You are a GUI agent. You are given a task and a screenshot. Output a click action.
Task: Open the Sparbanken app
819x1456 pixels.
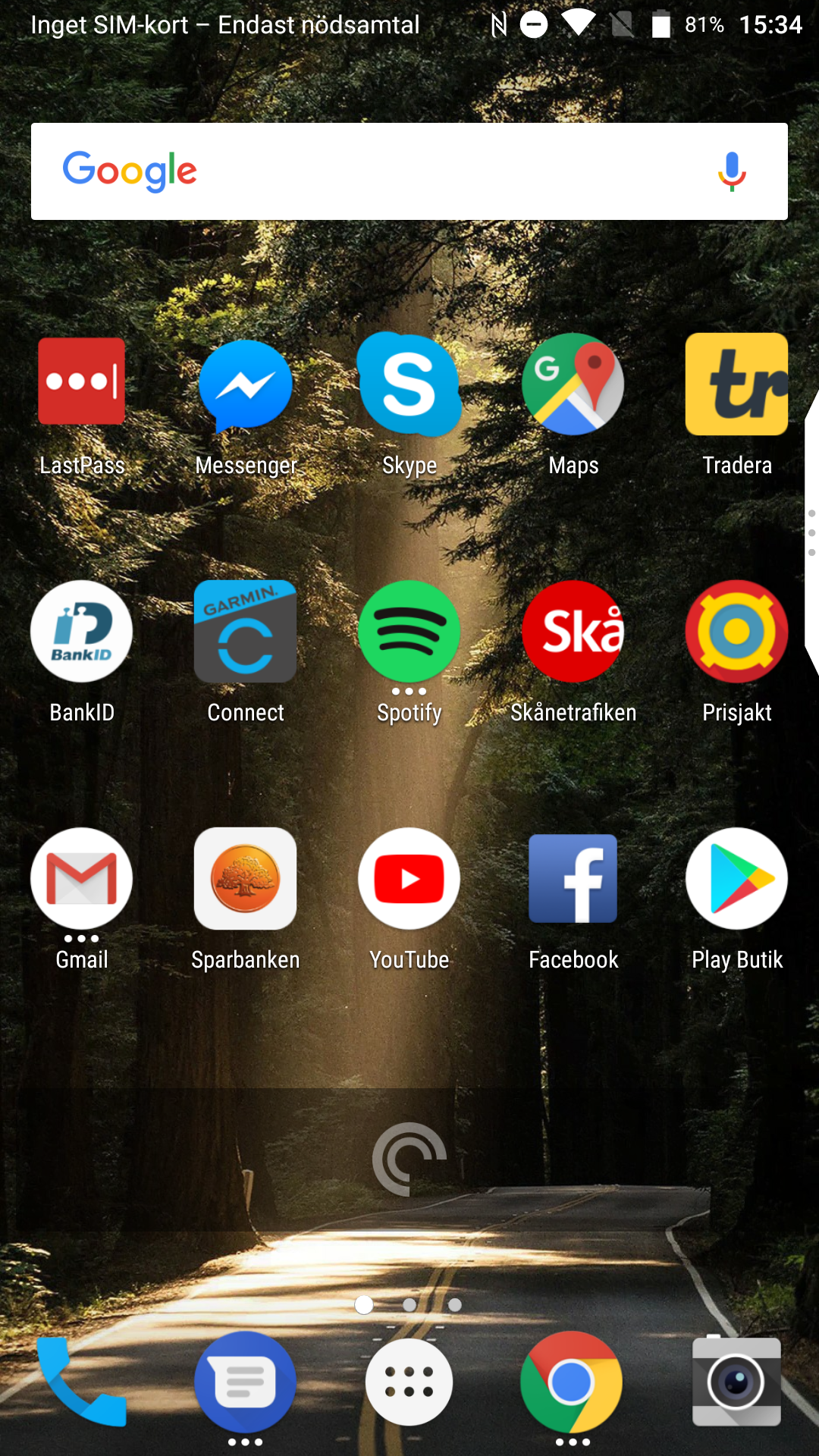(x=246, y=878)
